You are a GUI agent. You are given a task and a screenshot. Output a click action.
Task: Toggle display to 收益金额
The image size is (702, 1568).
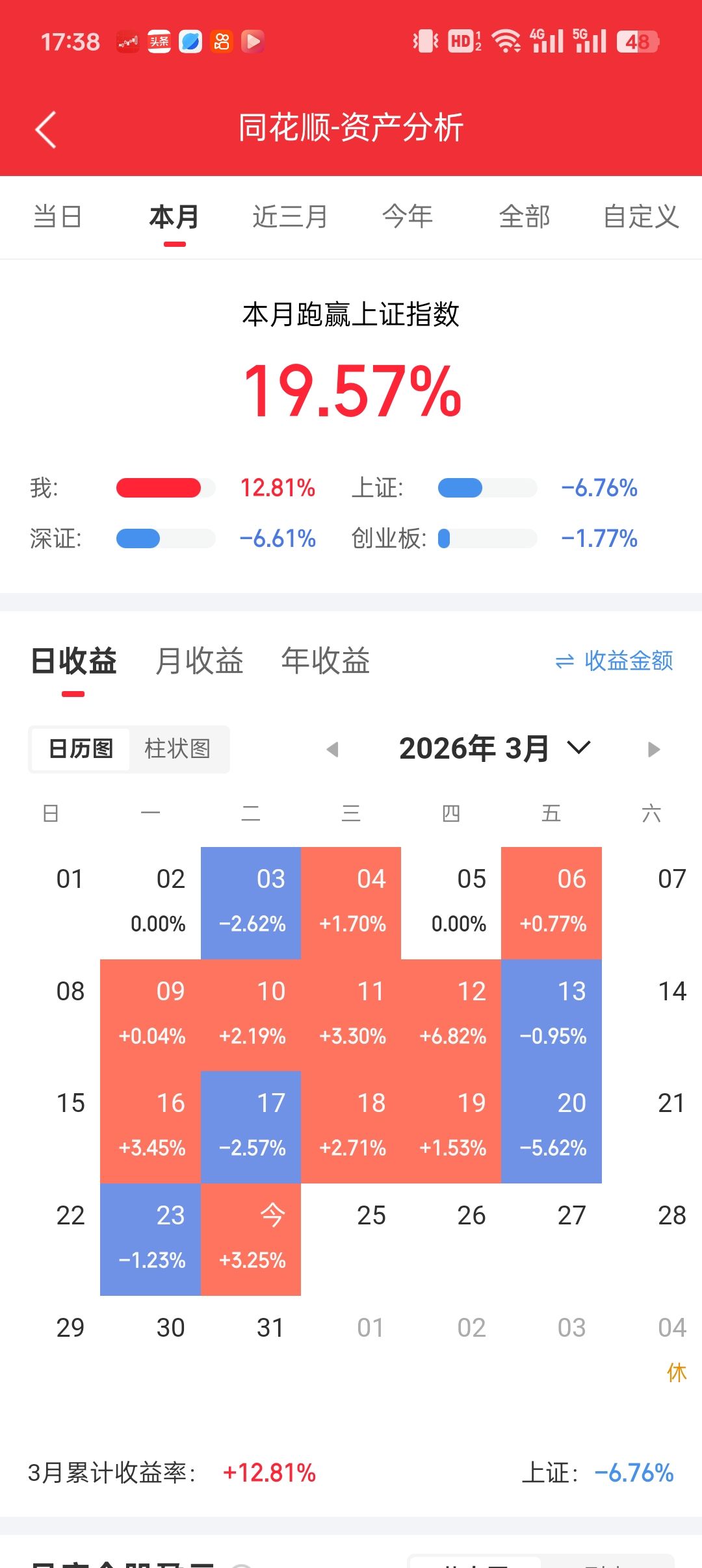pos(614,661)
